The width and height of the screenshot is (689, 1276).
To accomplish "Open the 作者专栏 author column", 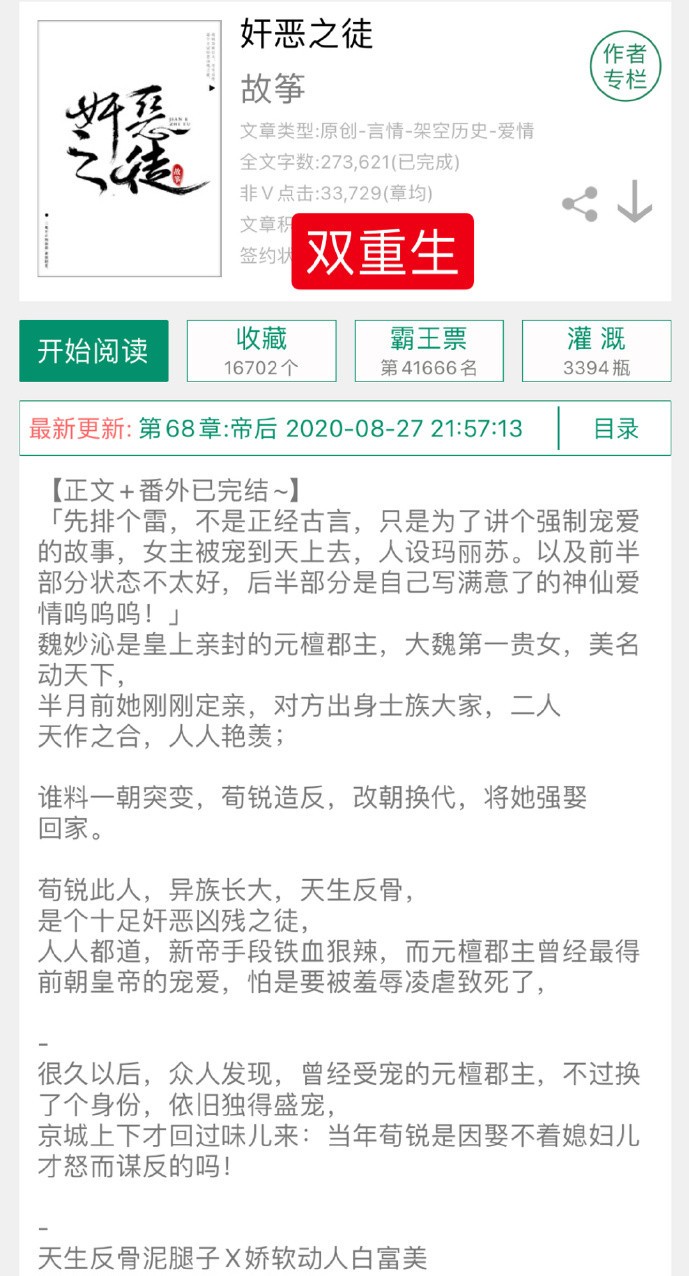I will click(x=626, y=66).
